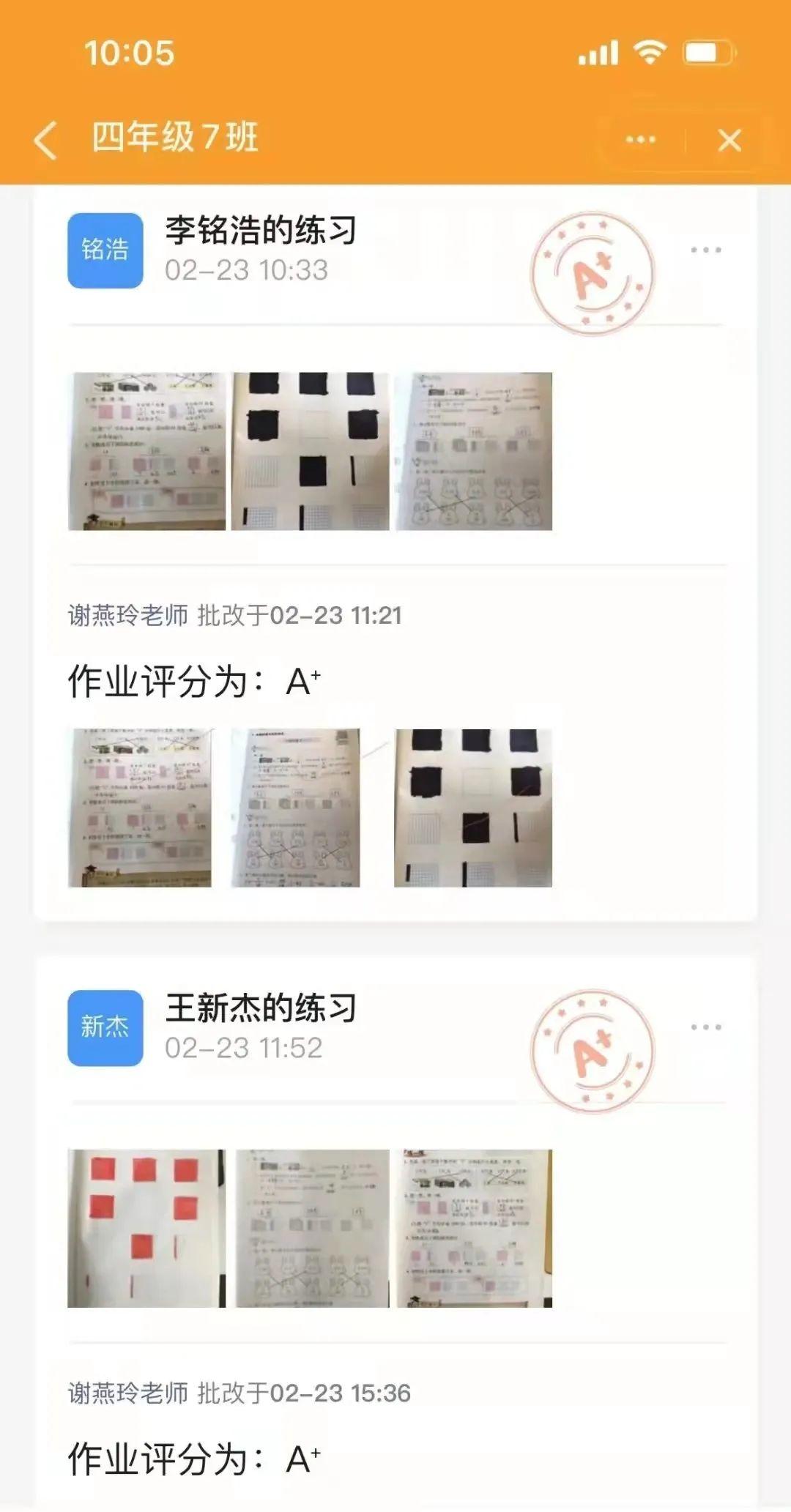Close the mini-program with X
Viewport: 791px width, 1512px height.
(729, 140)
